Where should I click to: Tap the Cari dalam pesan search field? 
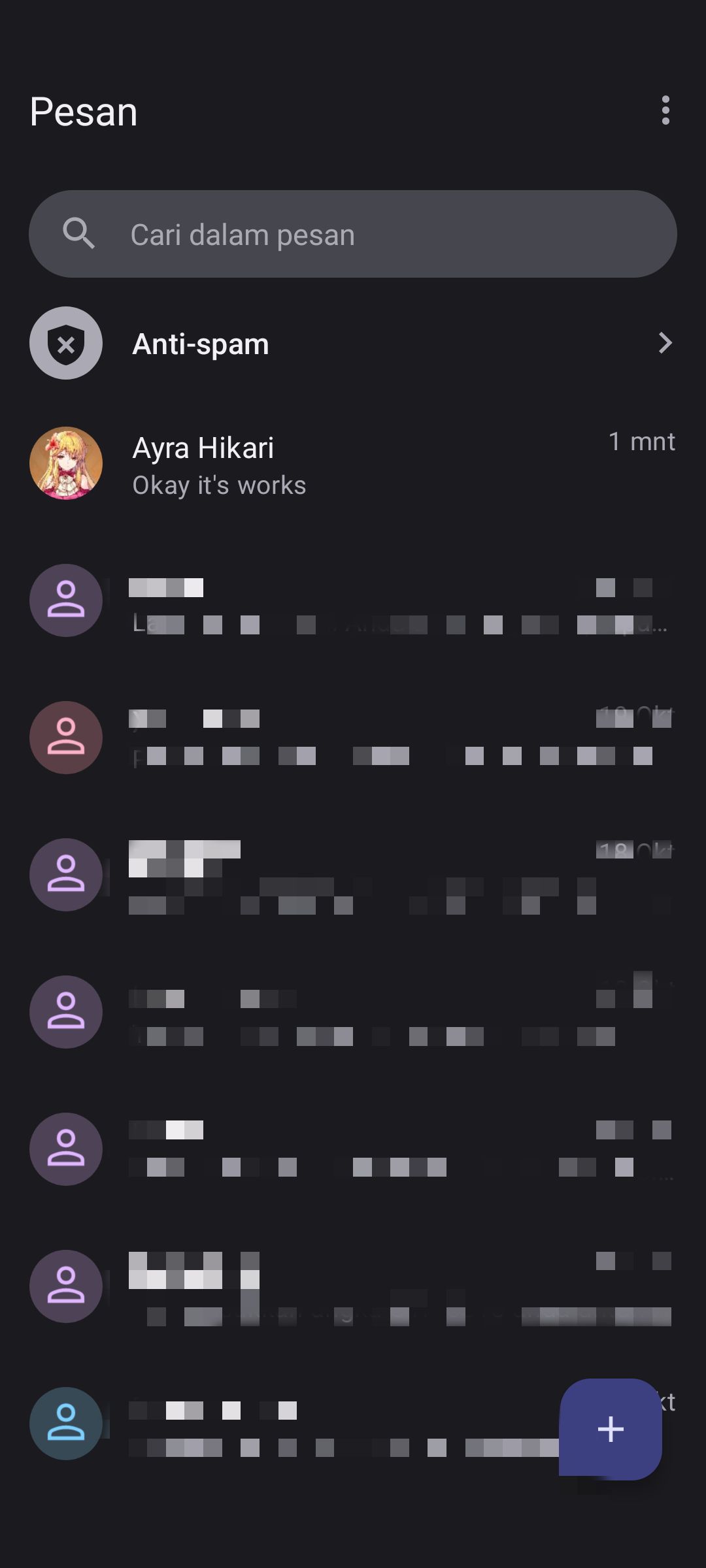coord(353,234)
